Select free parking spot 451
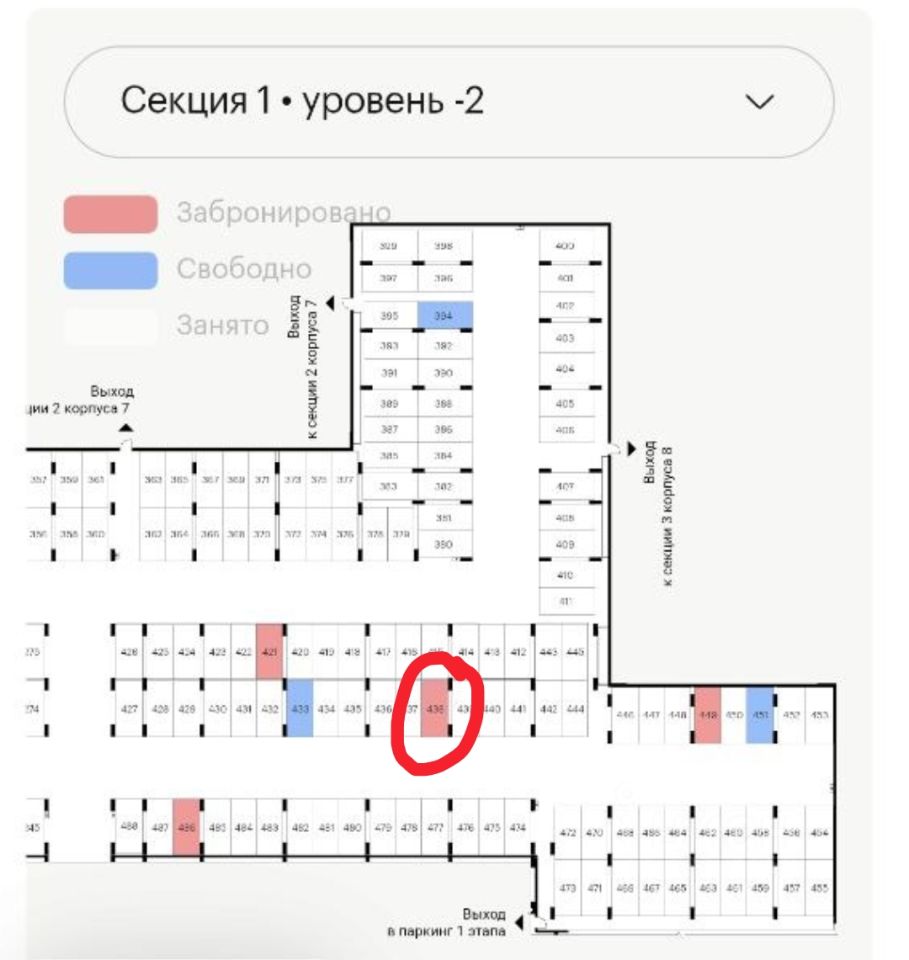Screen dimensions: 909x960 coord(760,714)
